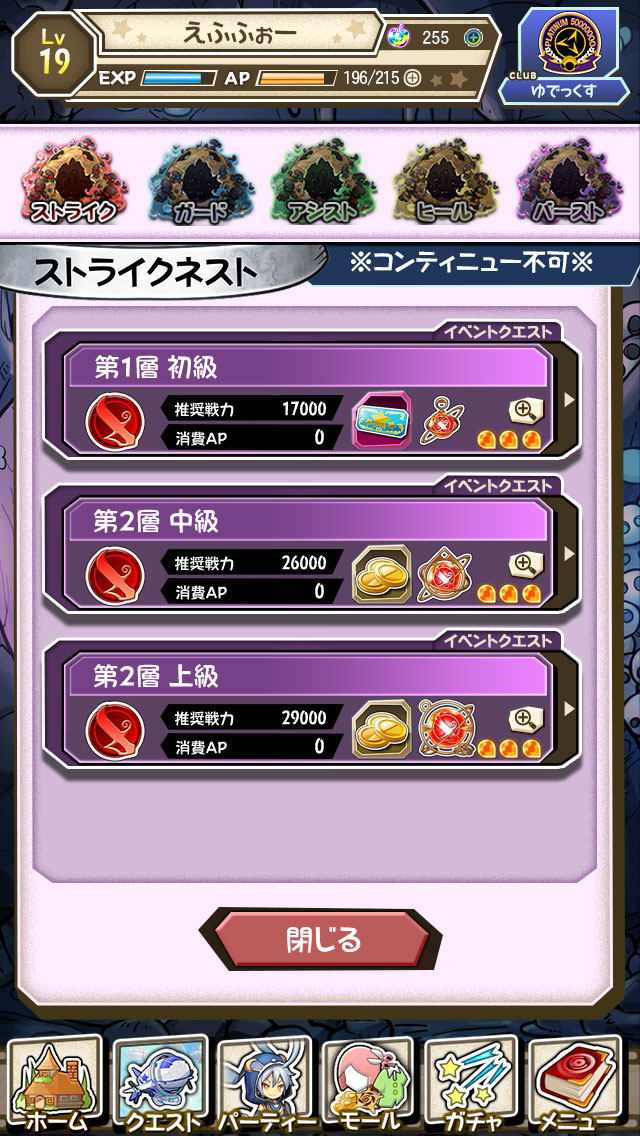This screenshot has height=1136, width=640.
Task: Open the ガチャ tab
Action: tap(478, 1085)
